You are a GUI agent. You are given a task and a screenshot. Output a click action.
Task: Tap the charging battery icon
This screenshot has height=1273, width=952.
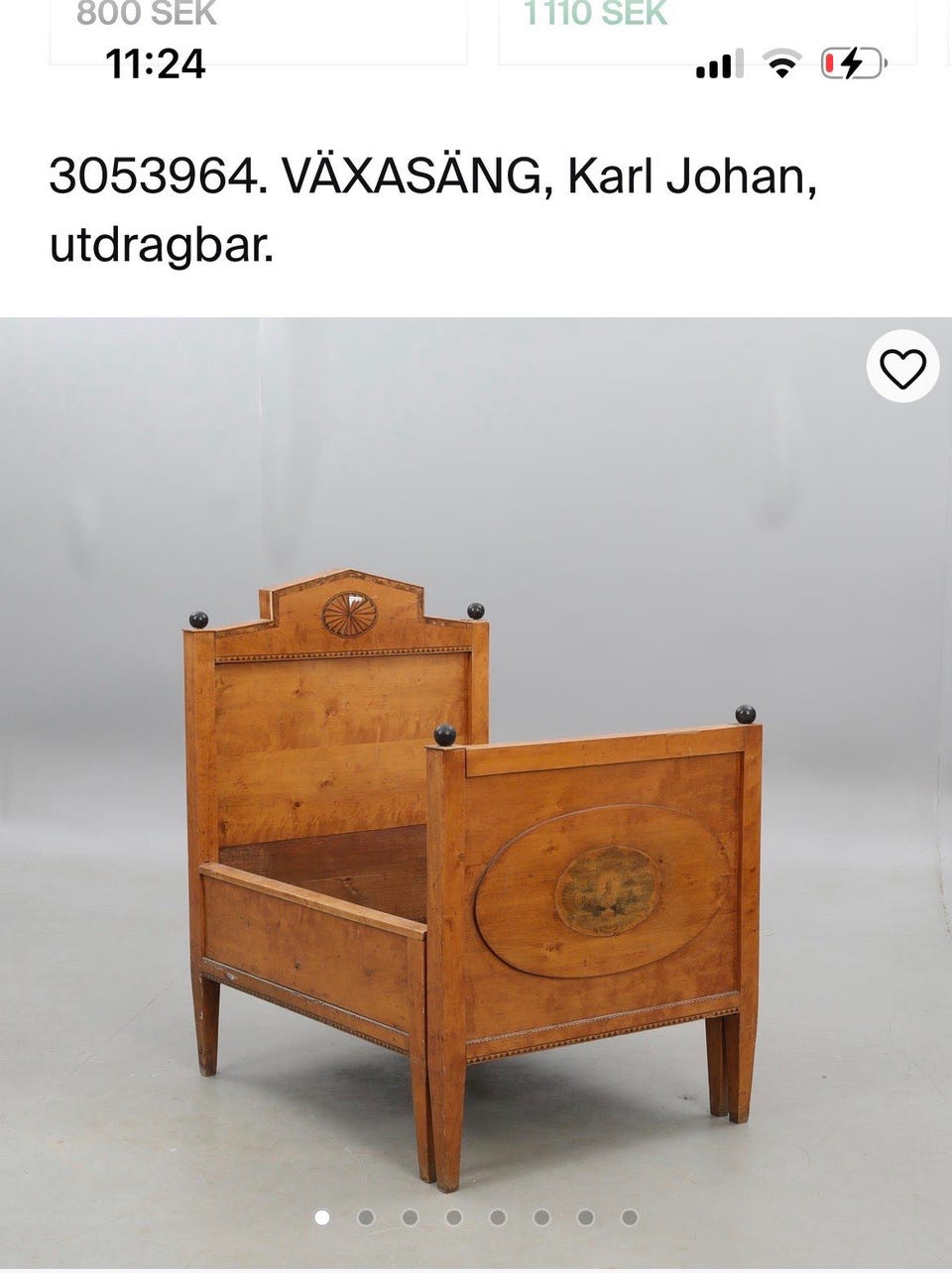[851, 61]
